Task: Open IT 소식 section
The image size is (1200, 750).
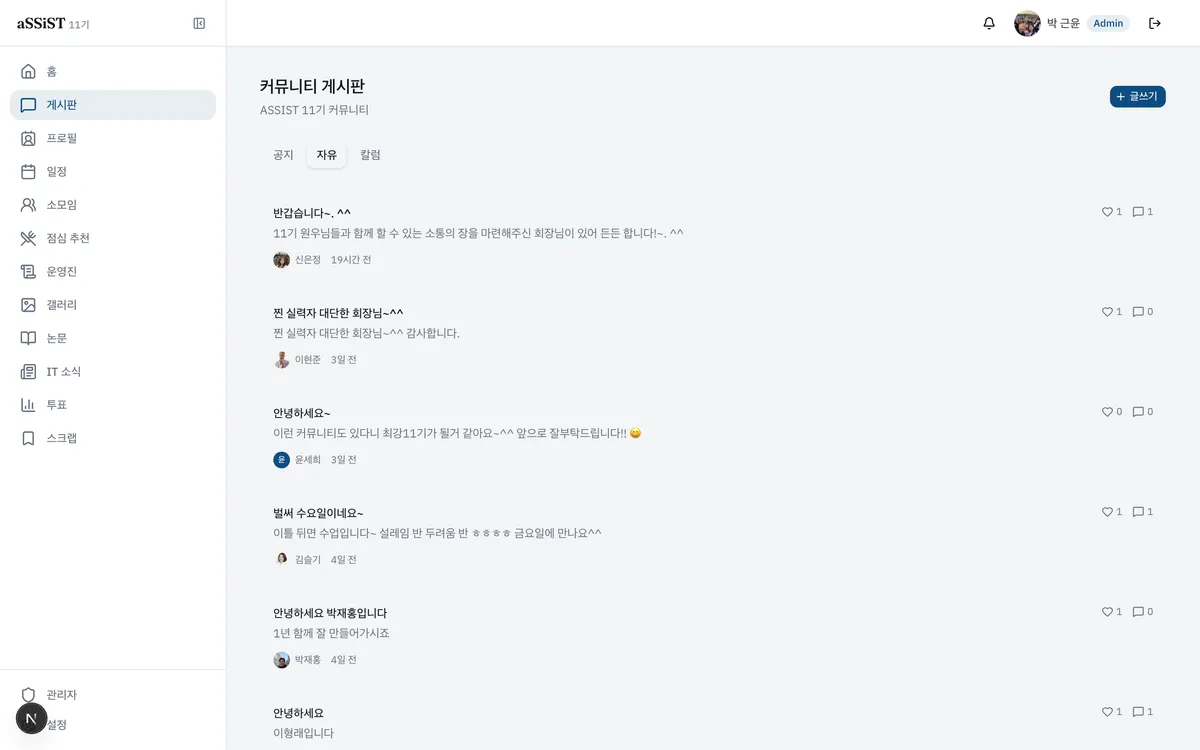Action: pos(64,372)
